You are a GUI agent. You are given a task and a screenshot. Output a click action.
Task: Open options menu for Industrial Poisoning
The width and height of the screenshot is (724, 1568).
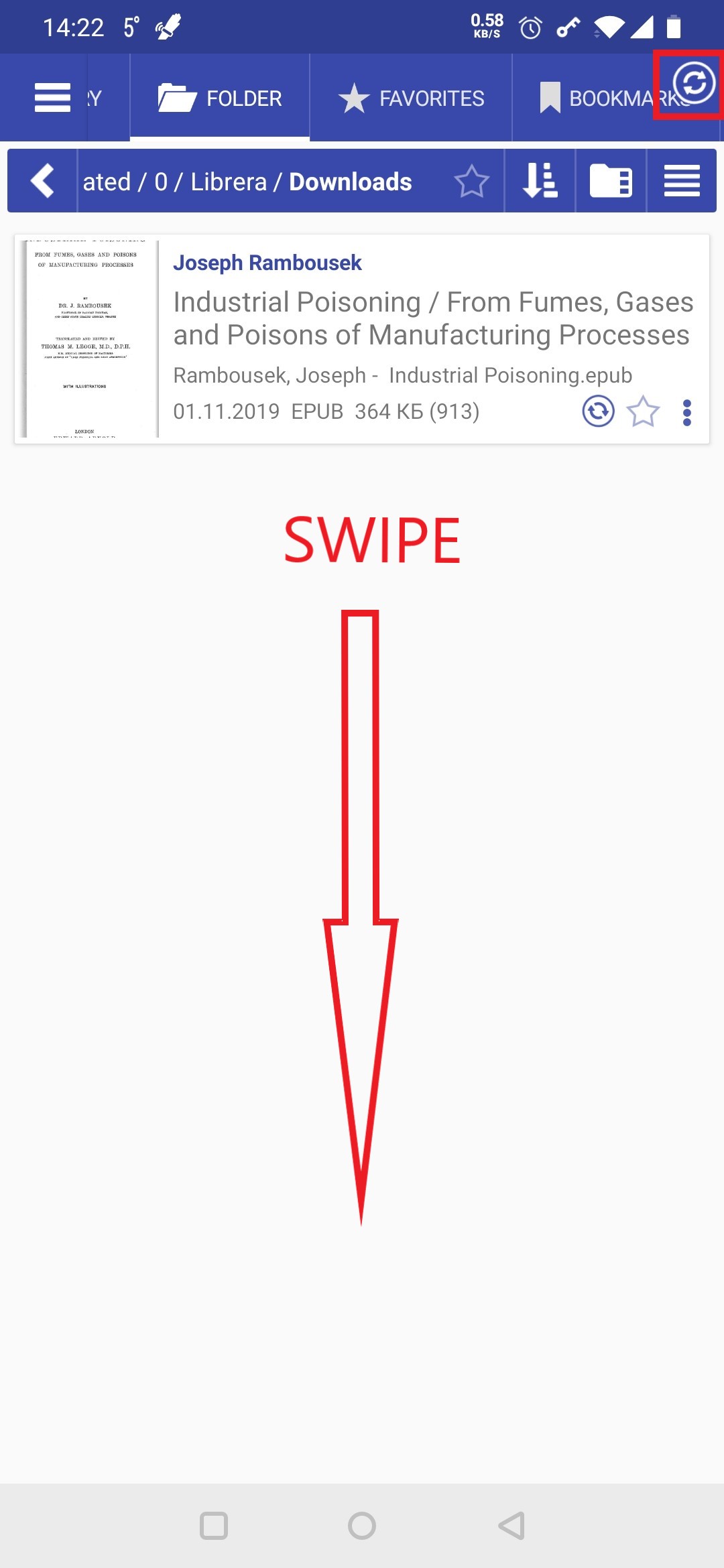[686, 413]
